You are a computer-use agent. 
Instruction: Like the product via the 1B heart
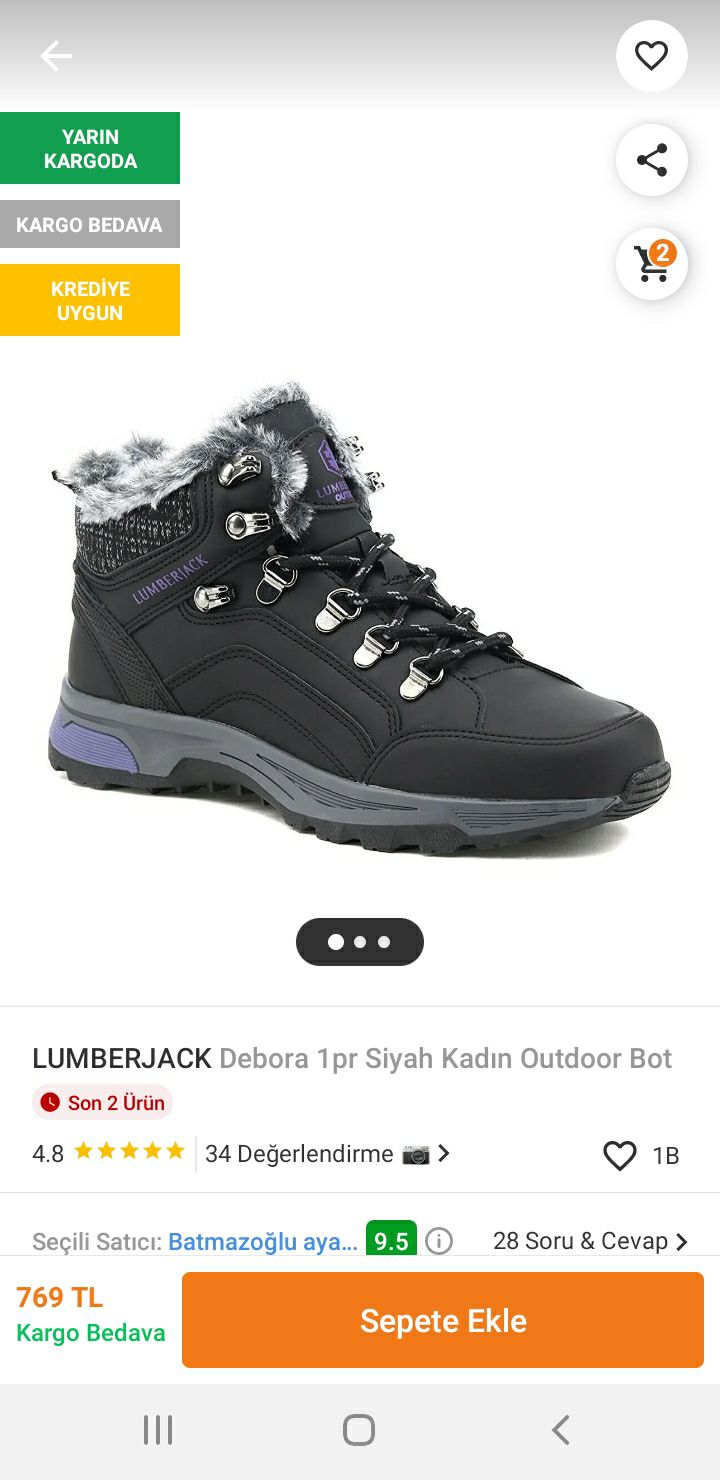coord(620,1156)
